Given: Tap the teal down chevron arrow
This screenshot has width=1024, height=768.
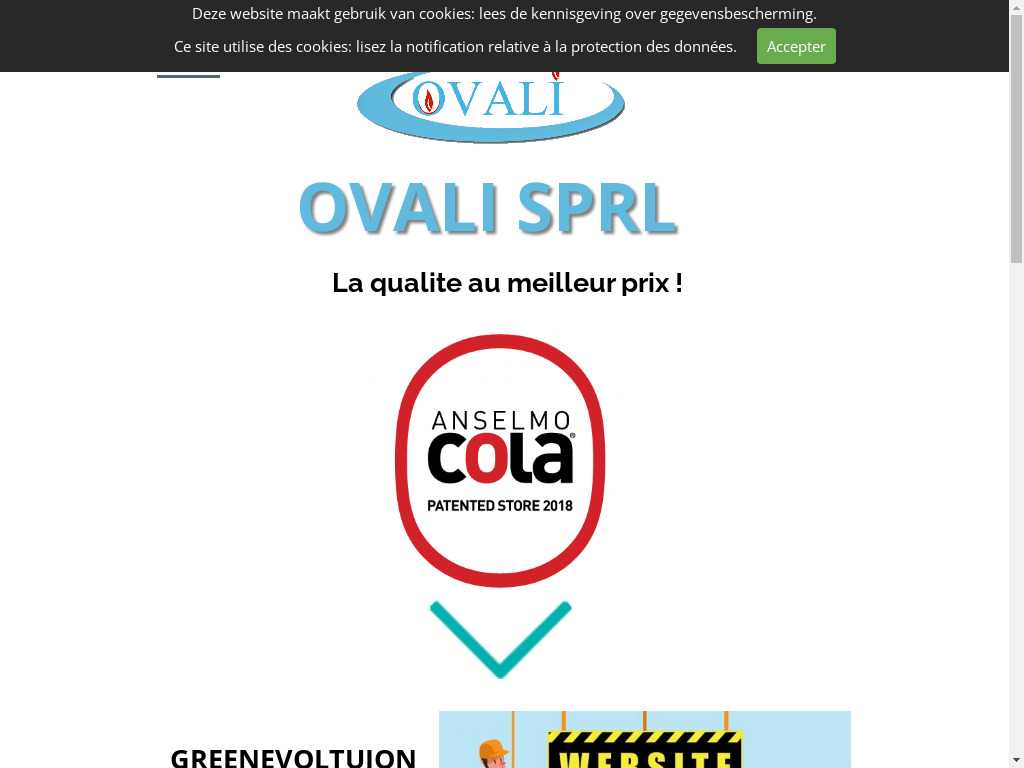Looking at the screenshot, I should [500, 640].
